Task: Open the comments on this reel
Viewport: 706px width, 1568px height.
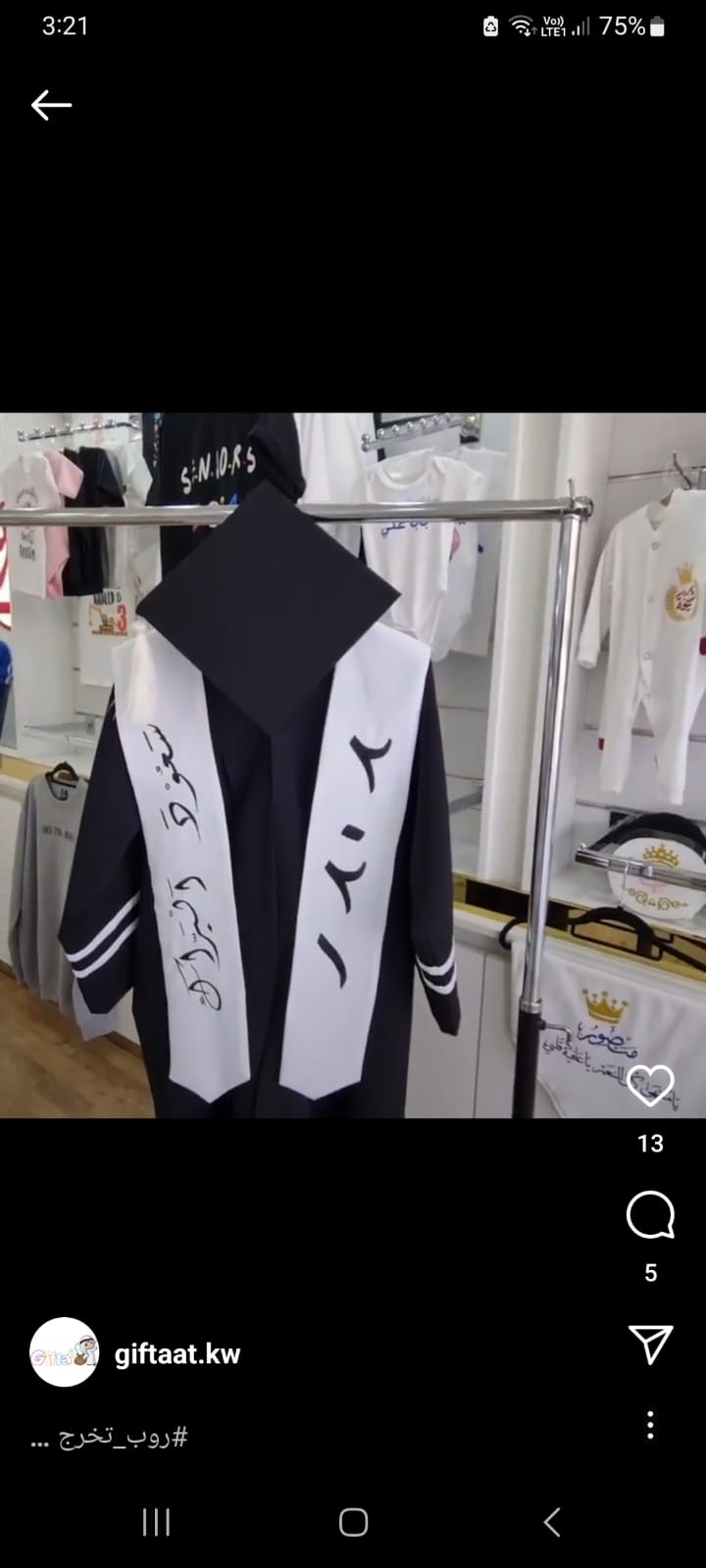Action: pos(650,1216)
